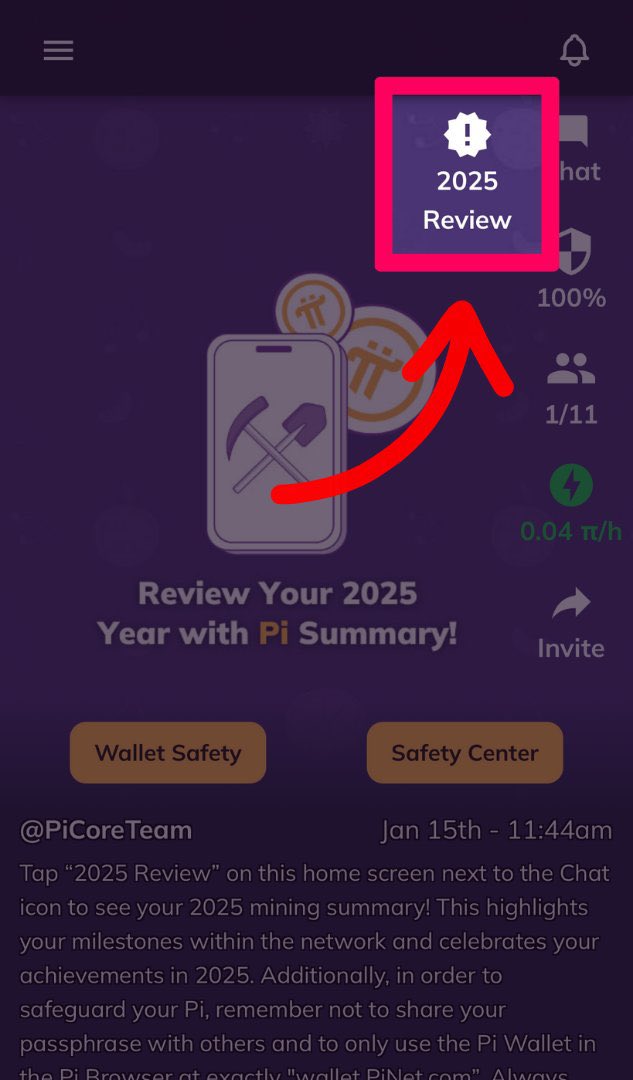Viewport: 633px width, 1080px height.
Task: Tap the green lightning mining button
Action: (572, 488)
